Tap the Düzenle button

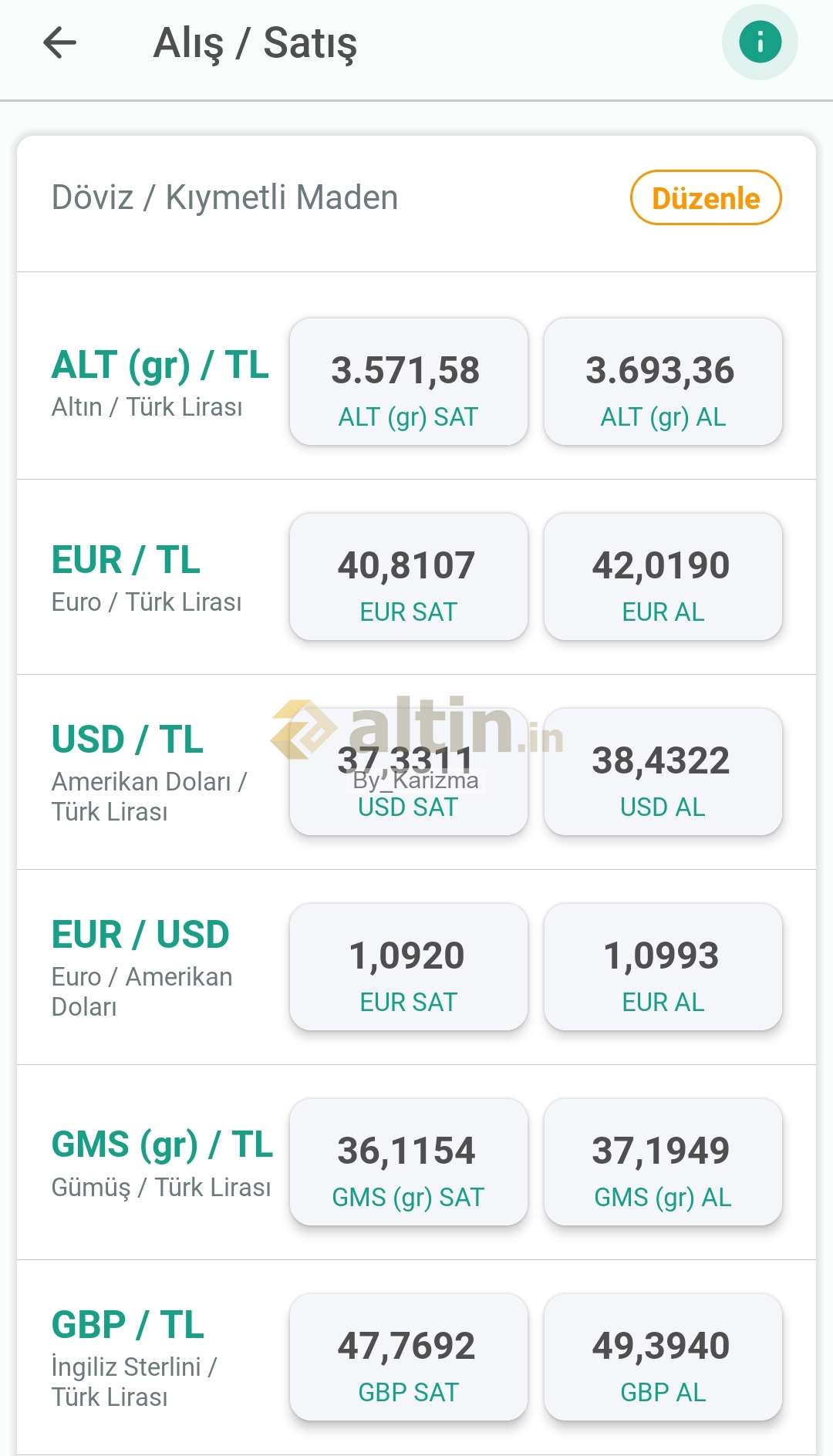[706, 198]
